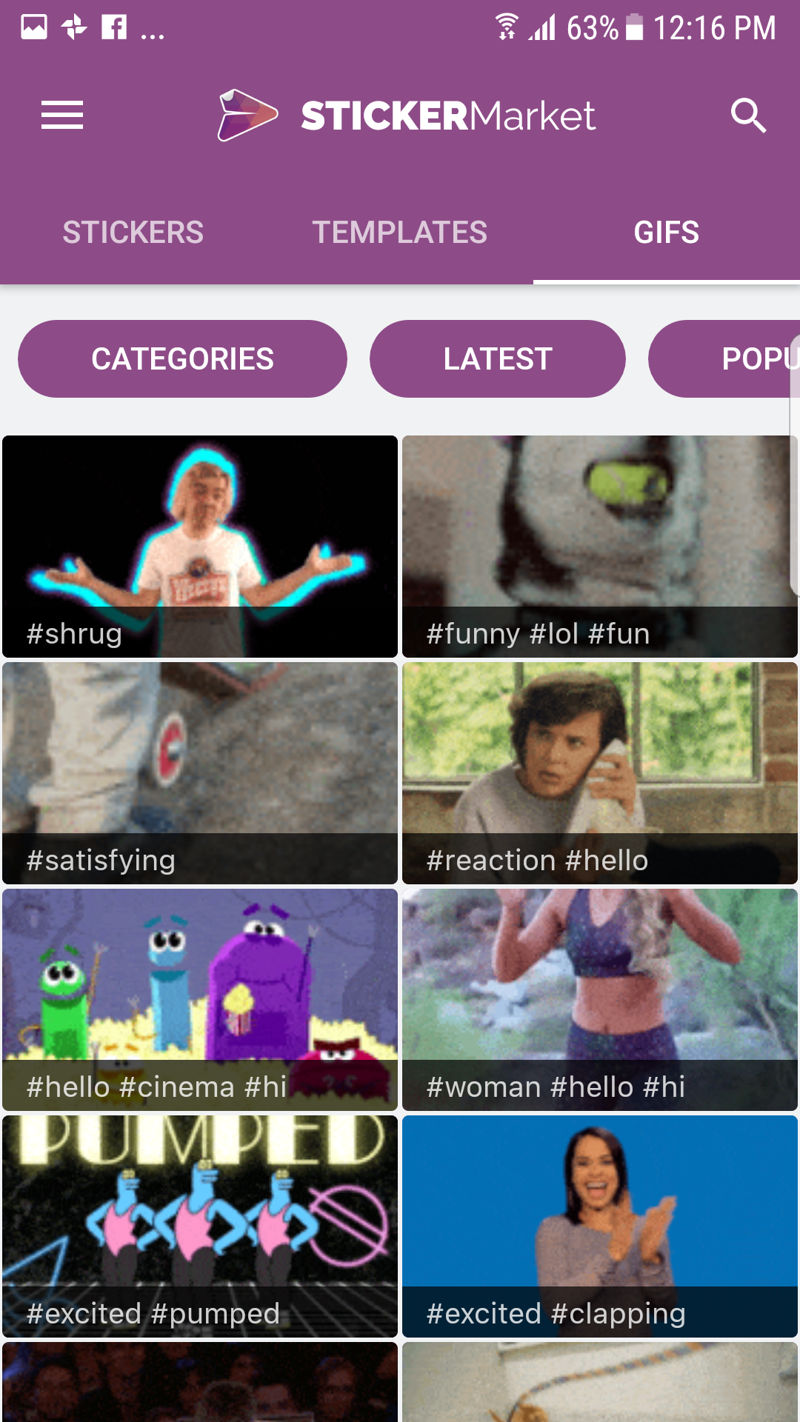Open the #excited #clapping GIF
Image resolution: width=800 pixels, height=1422 pixels.
tap(600, 1226)
